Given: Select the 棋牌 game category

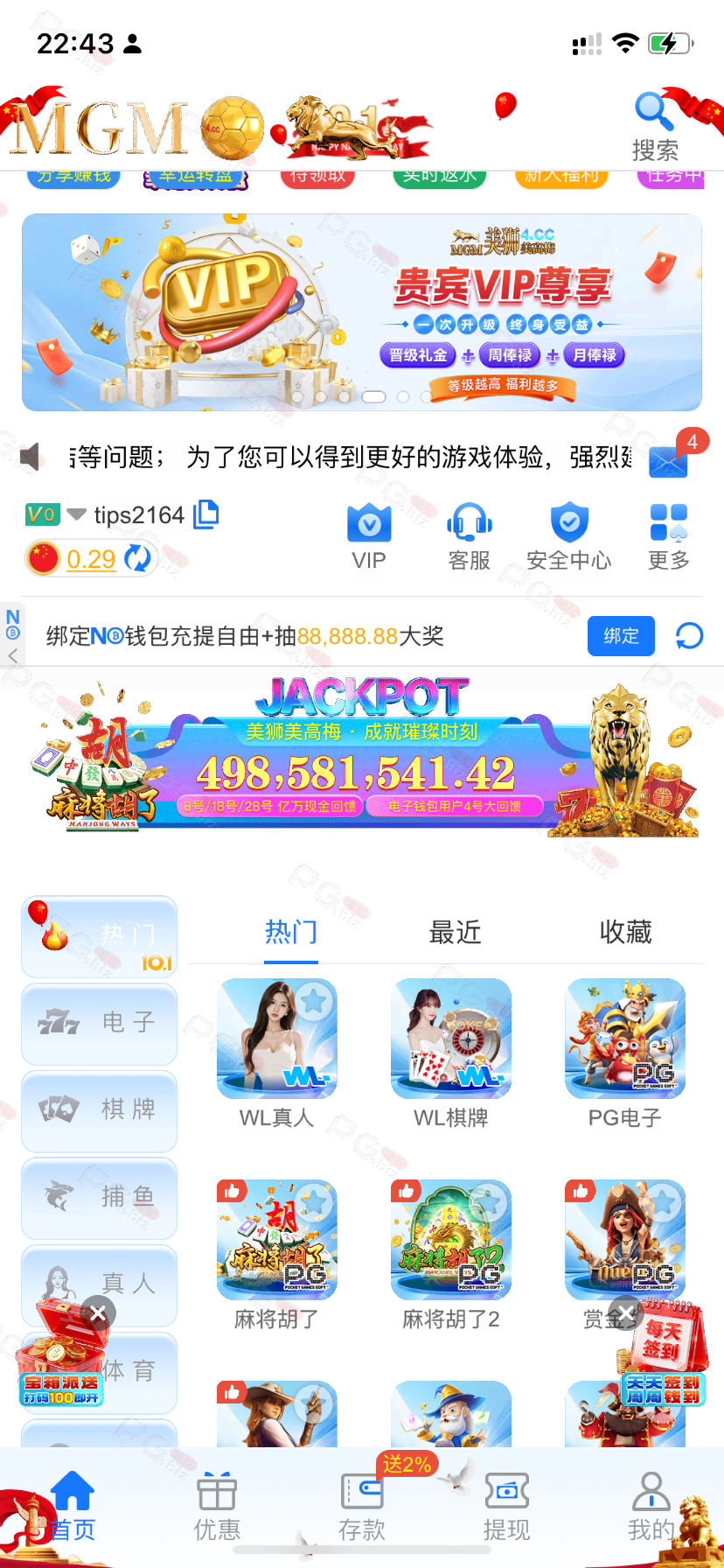Looking at the screenshot, I should (x=99, y=1109).
